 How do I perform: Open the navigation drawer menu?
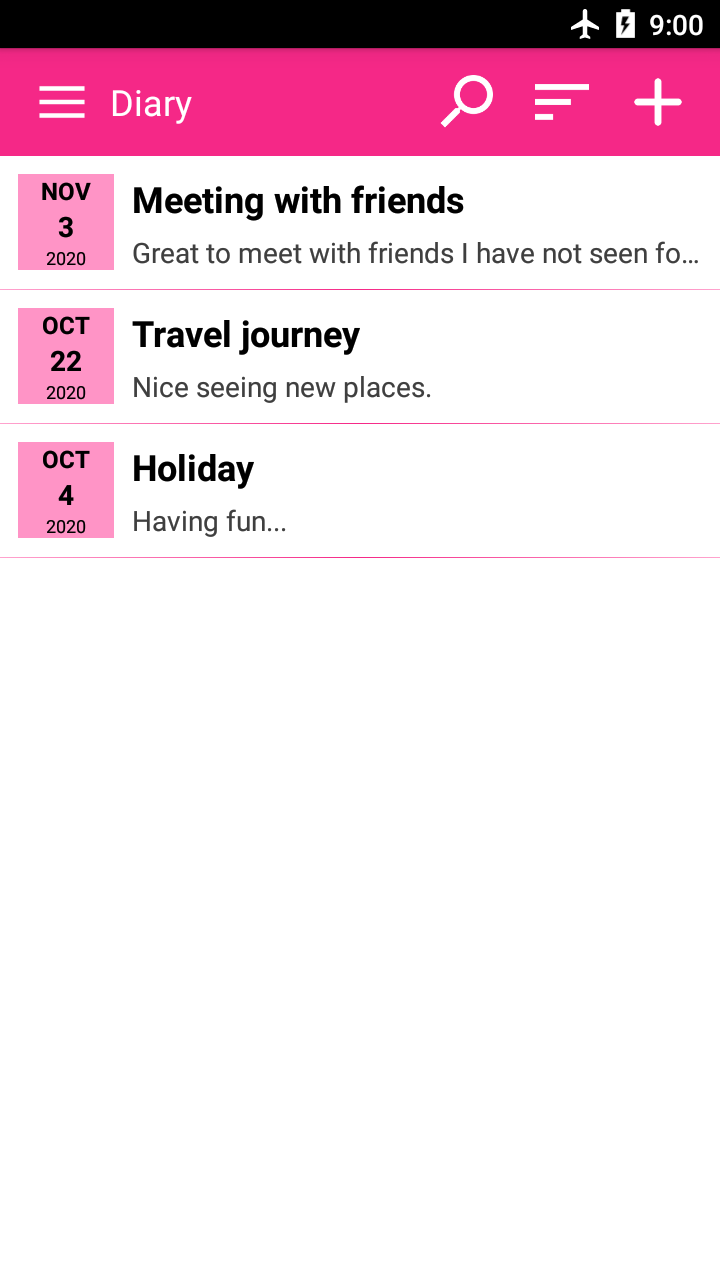(x=62, y=103)
